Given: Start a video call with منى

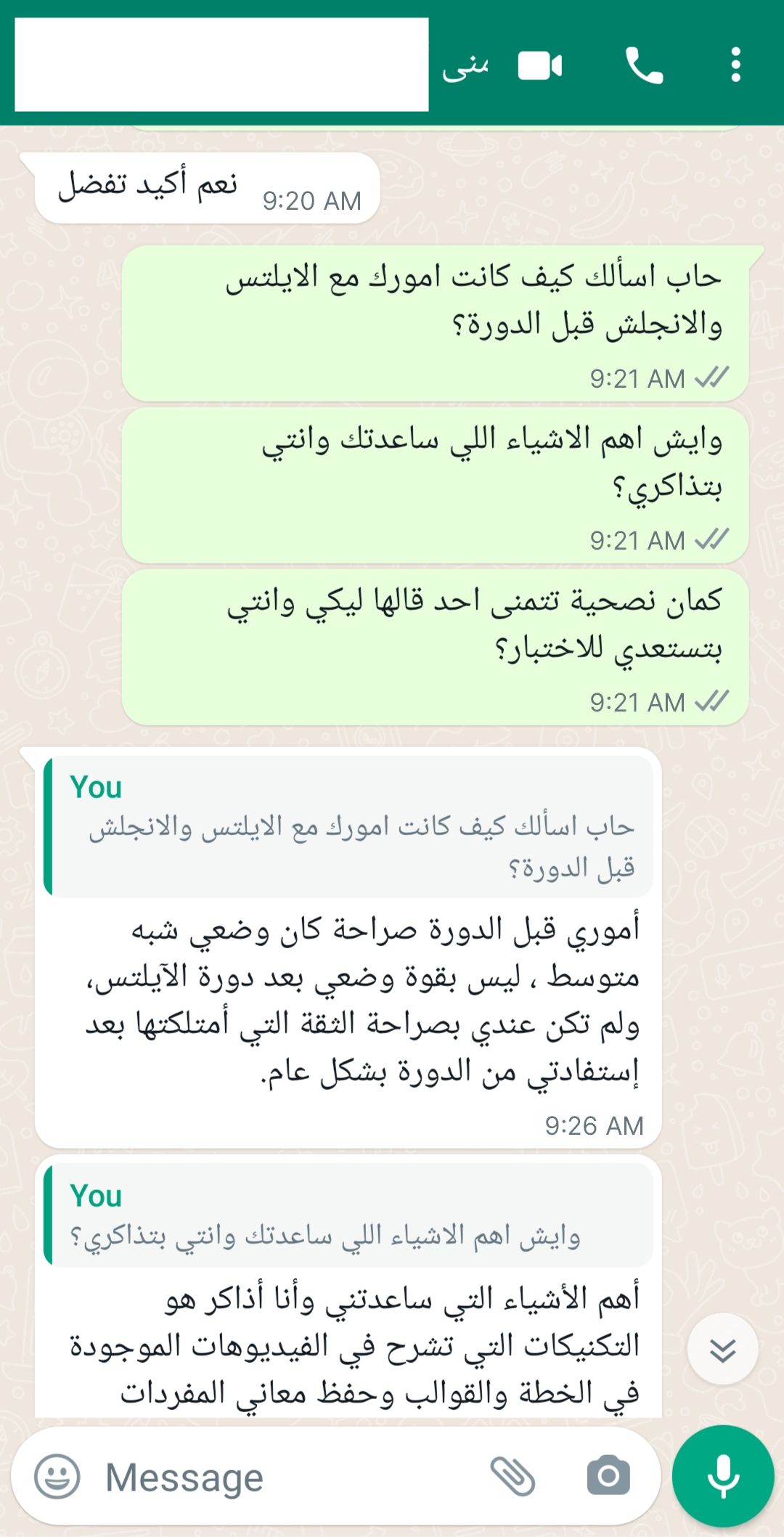Looking at the screenshot, I should tap(540, 66).
